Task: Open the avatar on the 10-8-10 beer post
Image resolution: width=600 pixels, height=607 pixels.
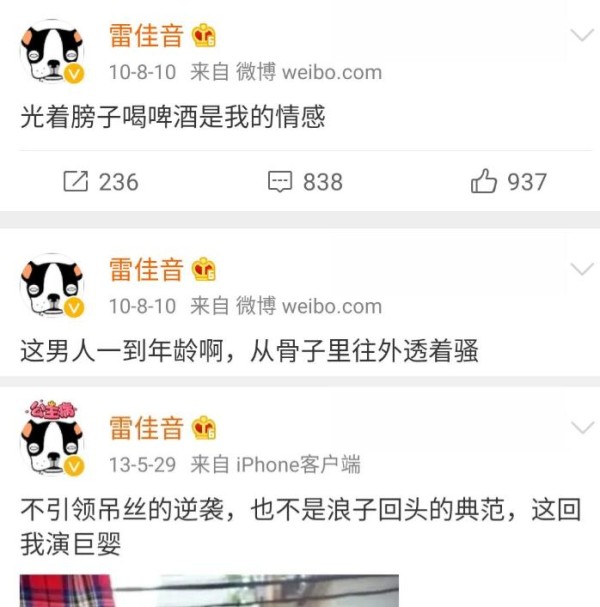Action: point(52,52)
